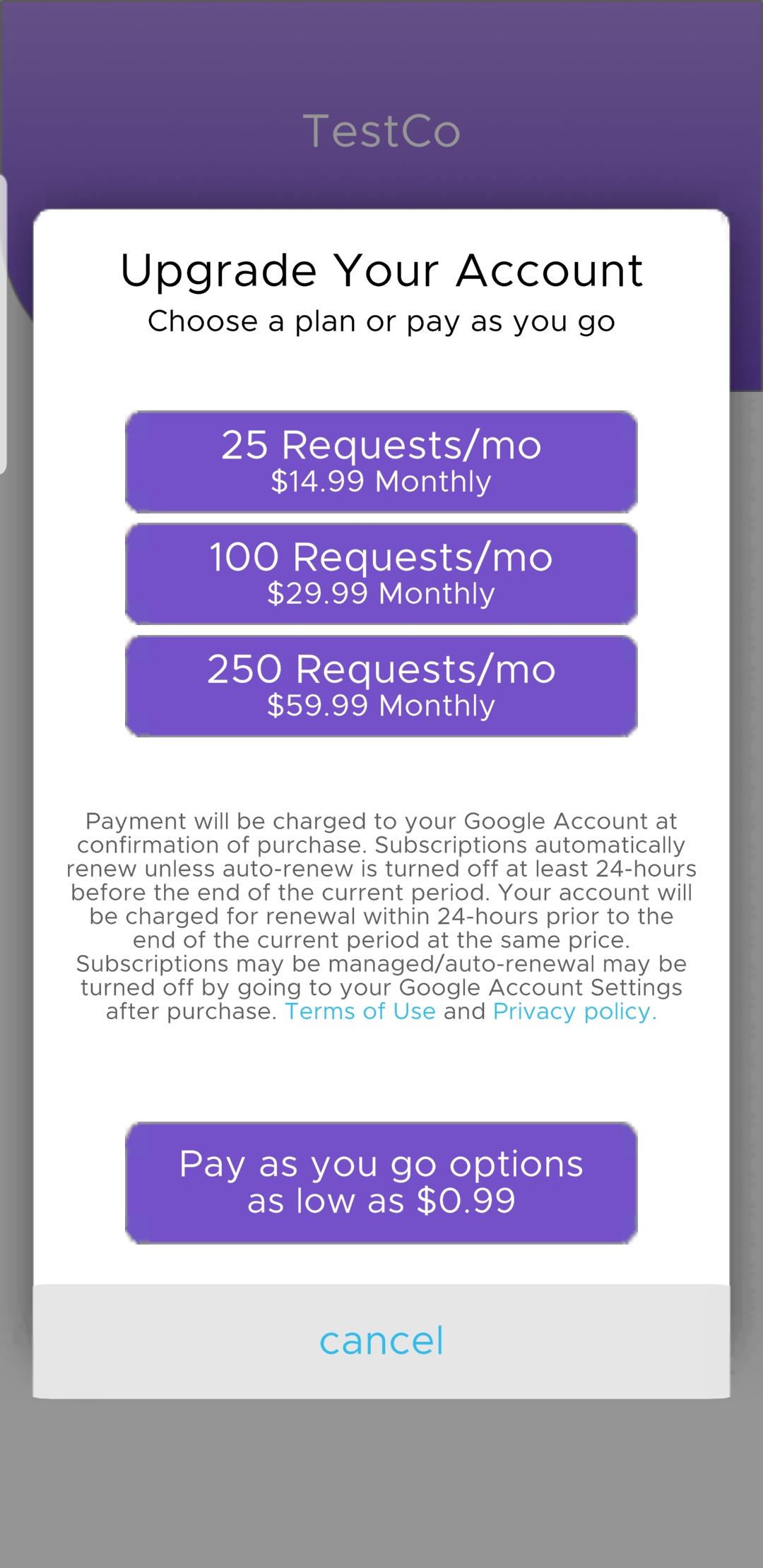The width and height of the screenshot is (763, 1568).
Task: Choose the 100 Requests/mo $29.99 plan
Action: coord(381,574)
